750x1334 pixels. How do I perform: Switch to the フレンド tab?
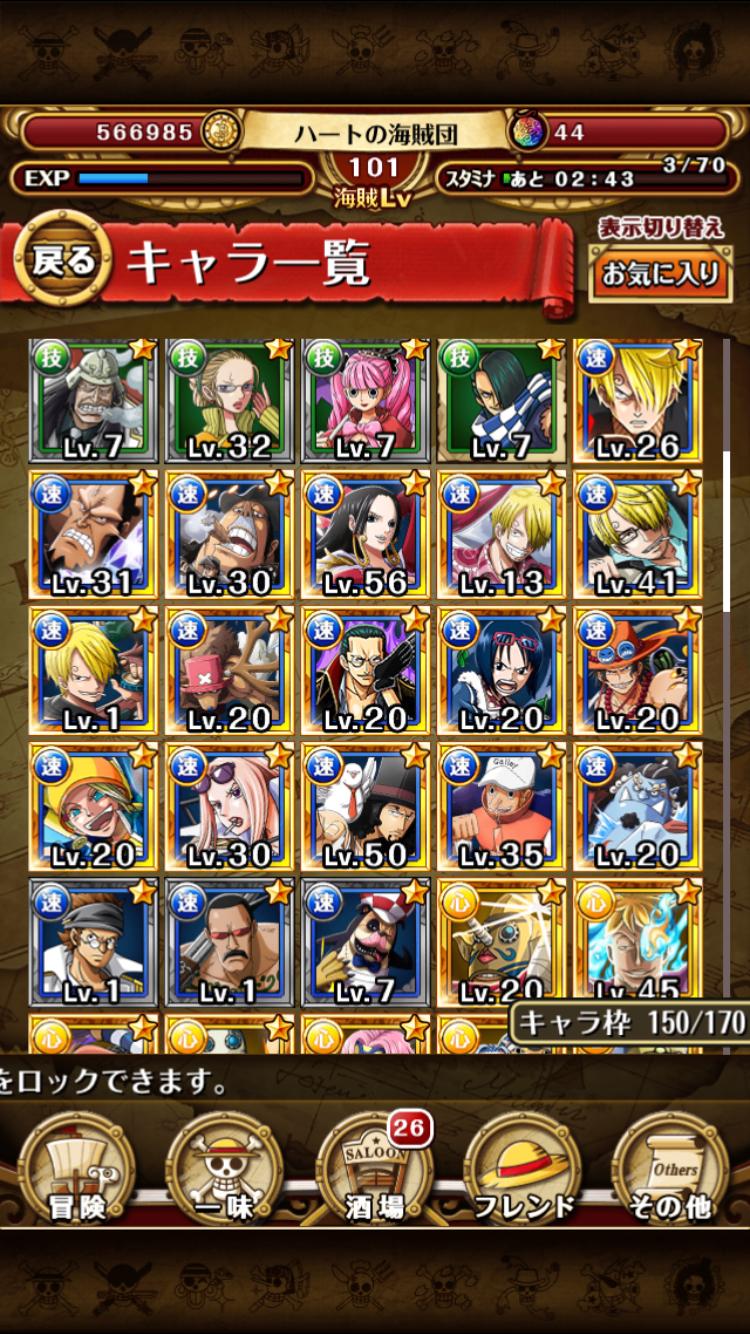click(524, 1168)
